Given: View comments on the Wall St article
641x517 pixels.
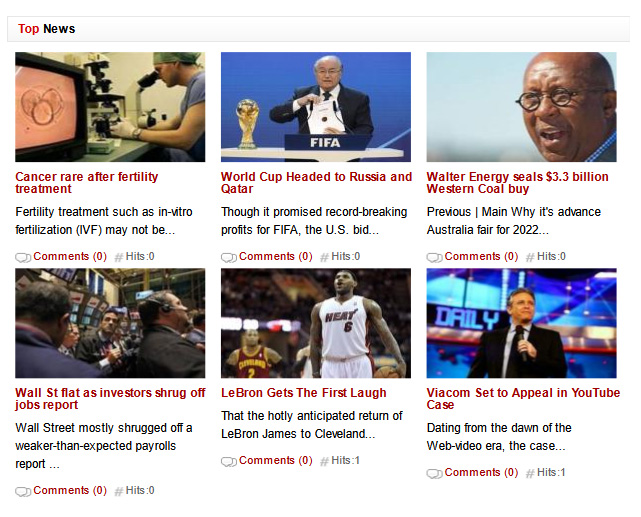Looking at the screenshot, I should (x=69, y=491).
